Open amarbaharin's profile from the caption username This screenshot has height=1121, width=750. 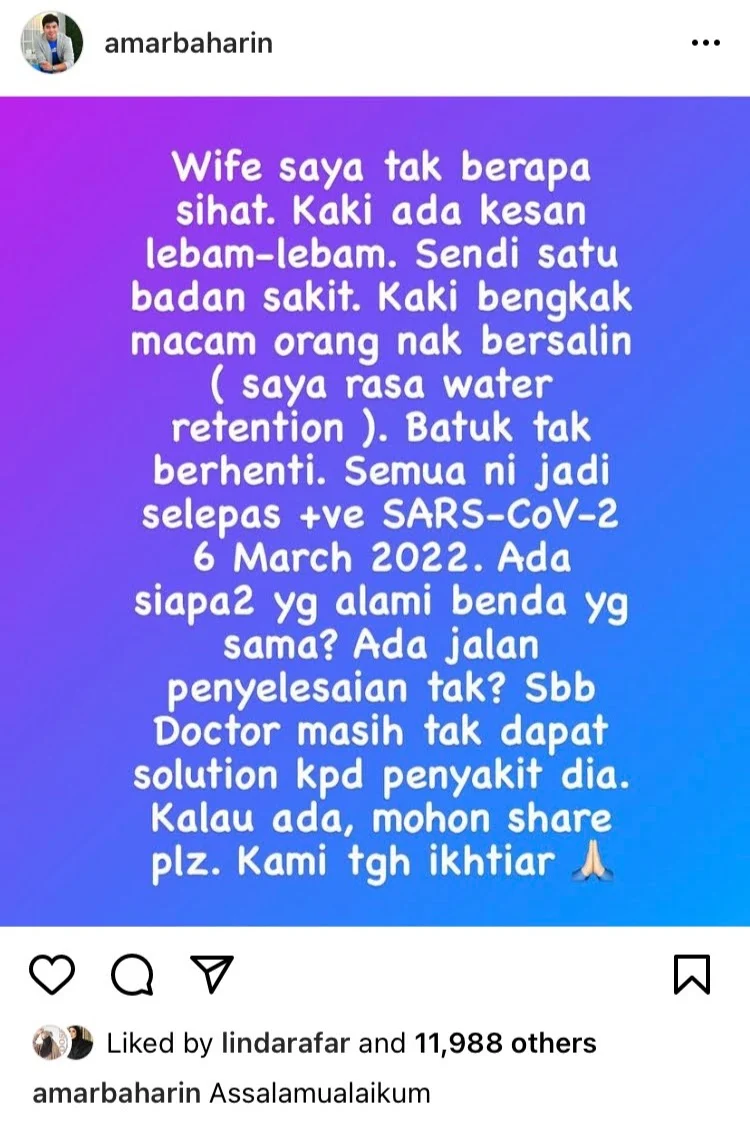coord(116,1093)
